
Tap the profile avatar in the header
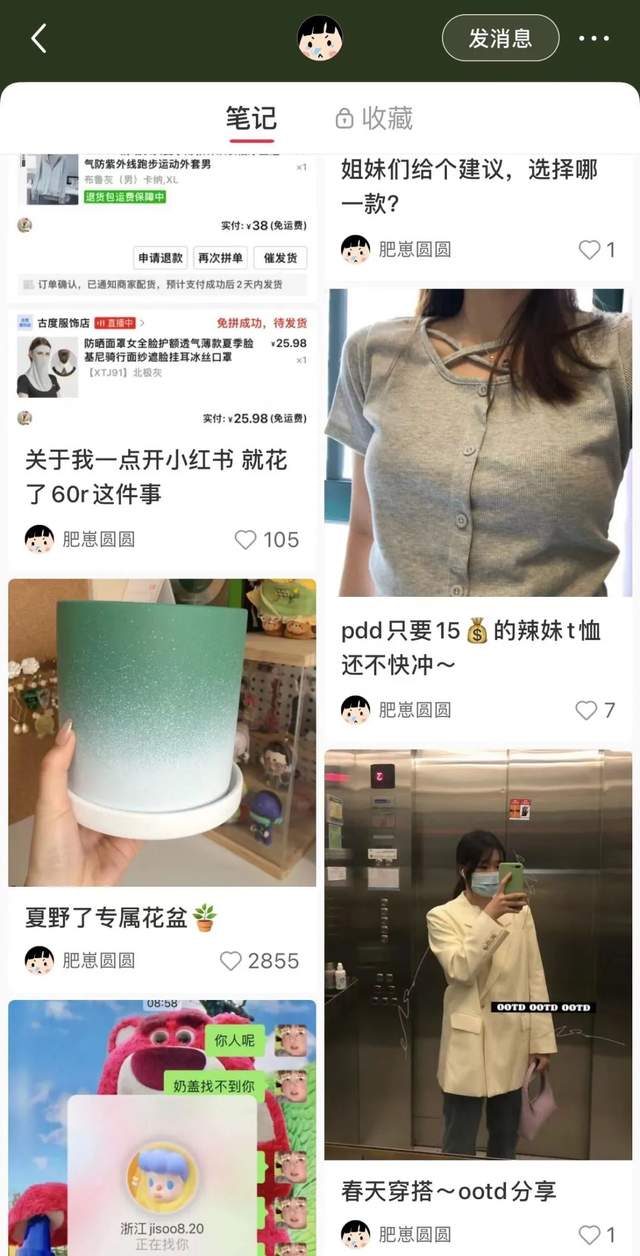[320, 39]
